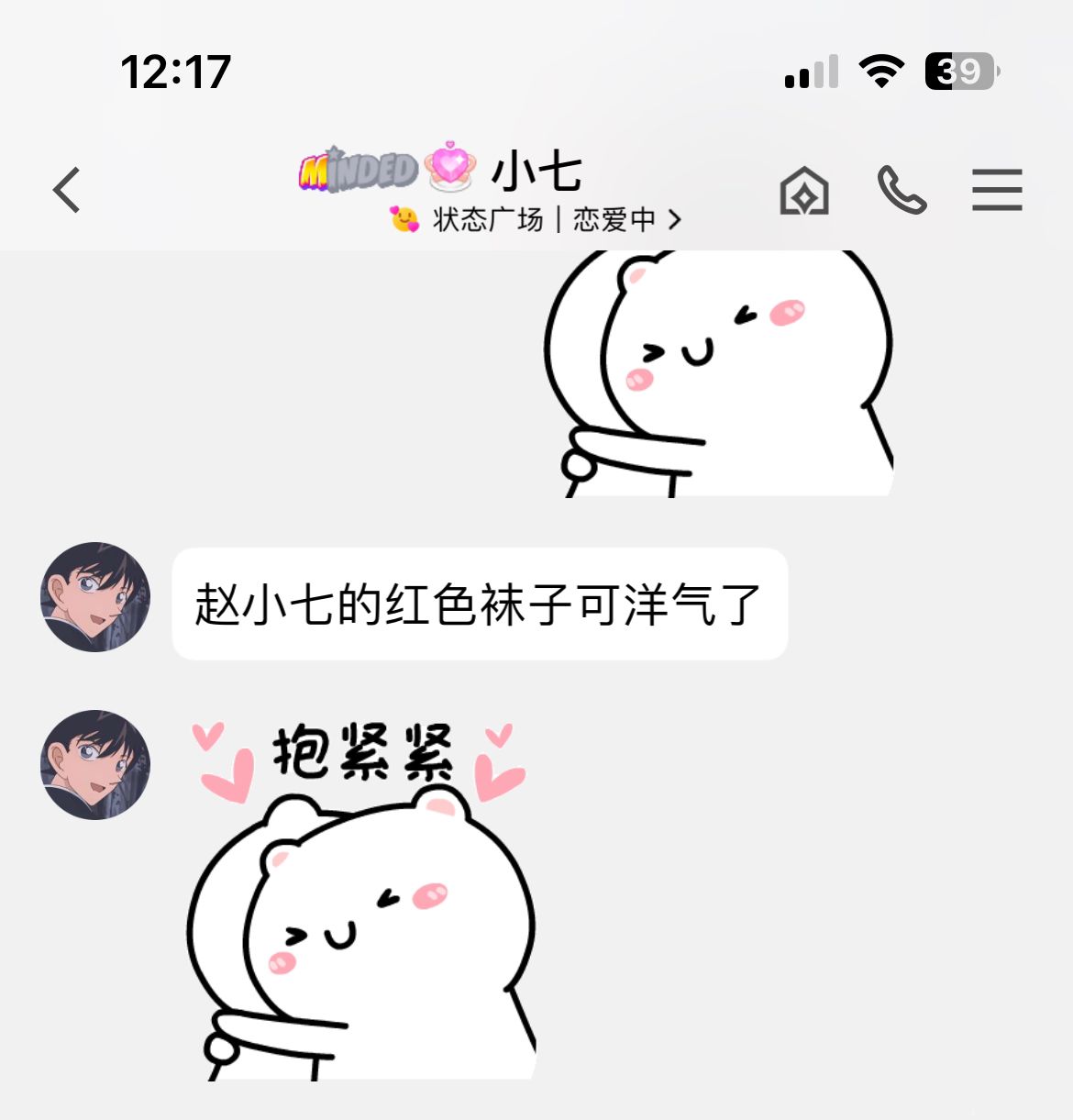This screenshot has height=1120, width=1073.
Task: Open sender's avatar beside 赵小七的红色袜子 message
Action: click(95, 597)
